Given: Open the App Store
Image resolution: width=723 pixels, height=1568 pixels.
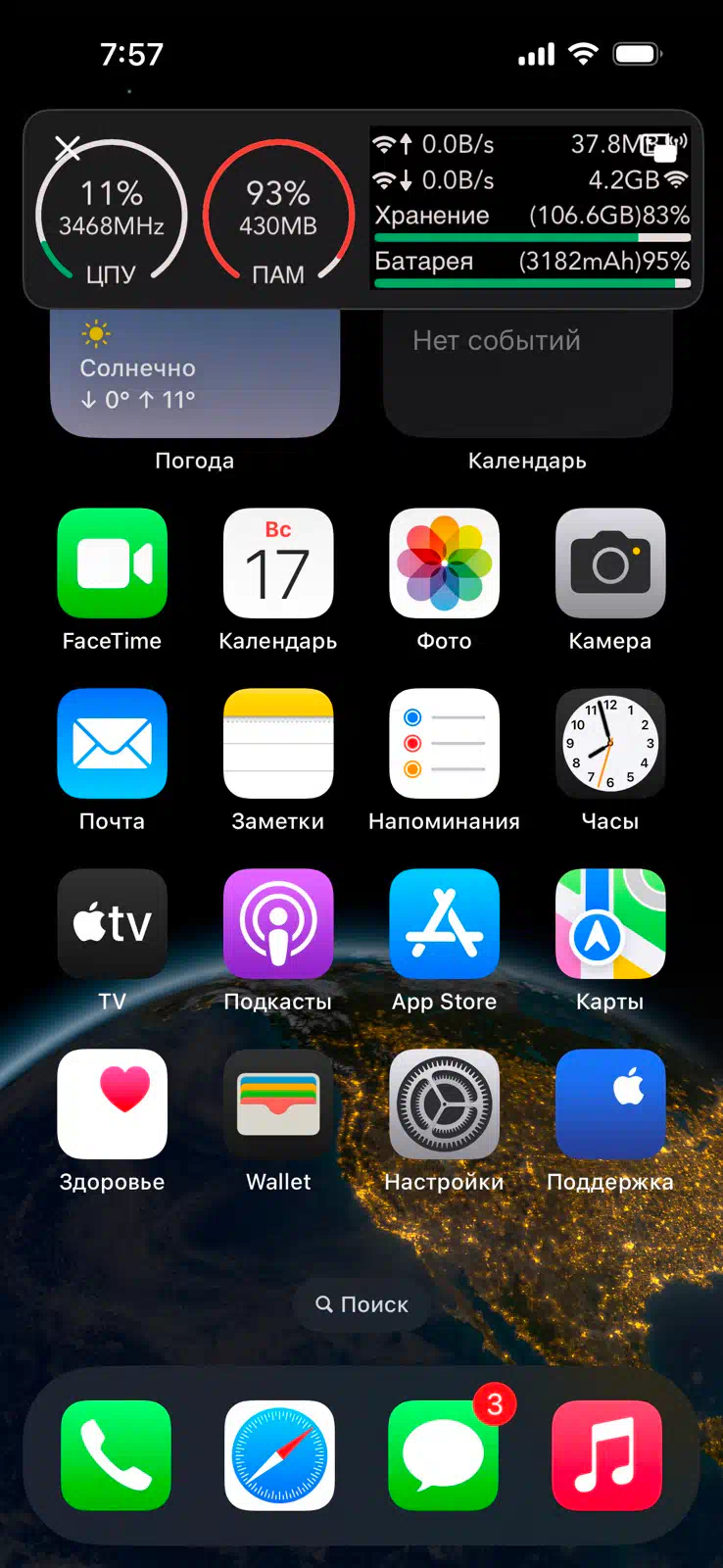Looking at the screenshot, I should 445,924.
